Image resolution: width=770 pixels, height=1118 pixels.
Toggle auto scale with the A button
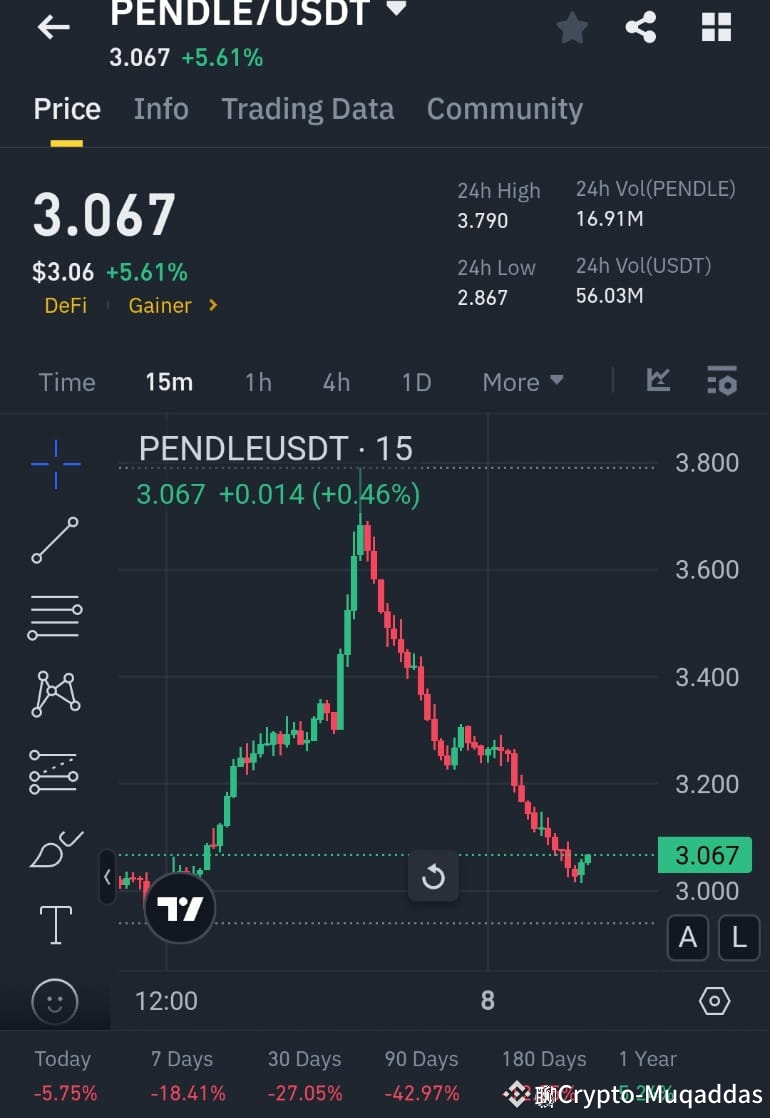[688, 938]
